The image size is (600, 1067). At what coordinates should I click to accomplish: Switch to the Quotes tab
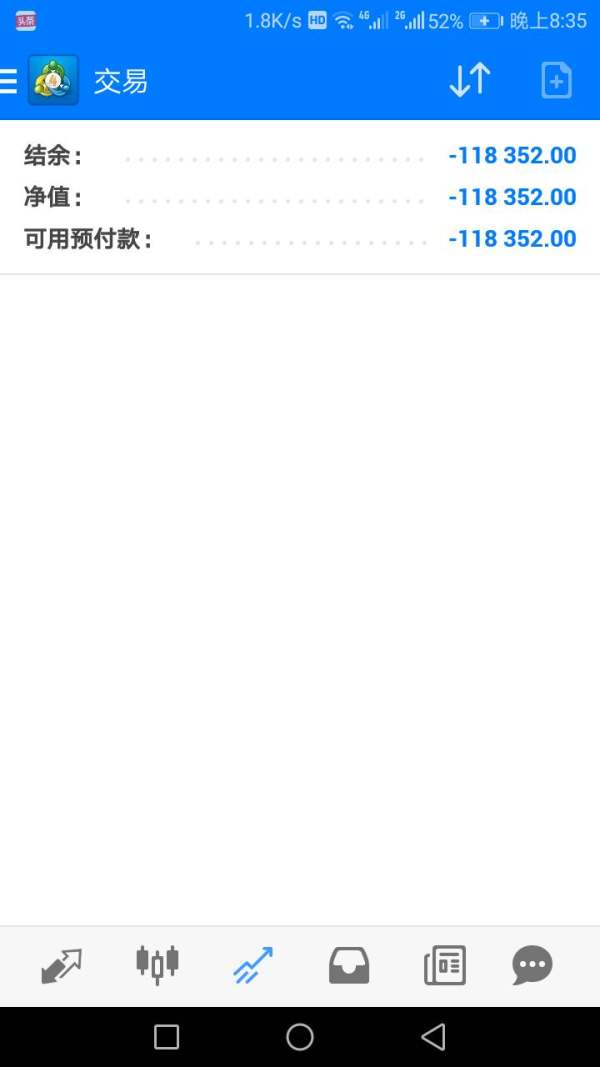pyautogui.click(x=61, y=966)
